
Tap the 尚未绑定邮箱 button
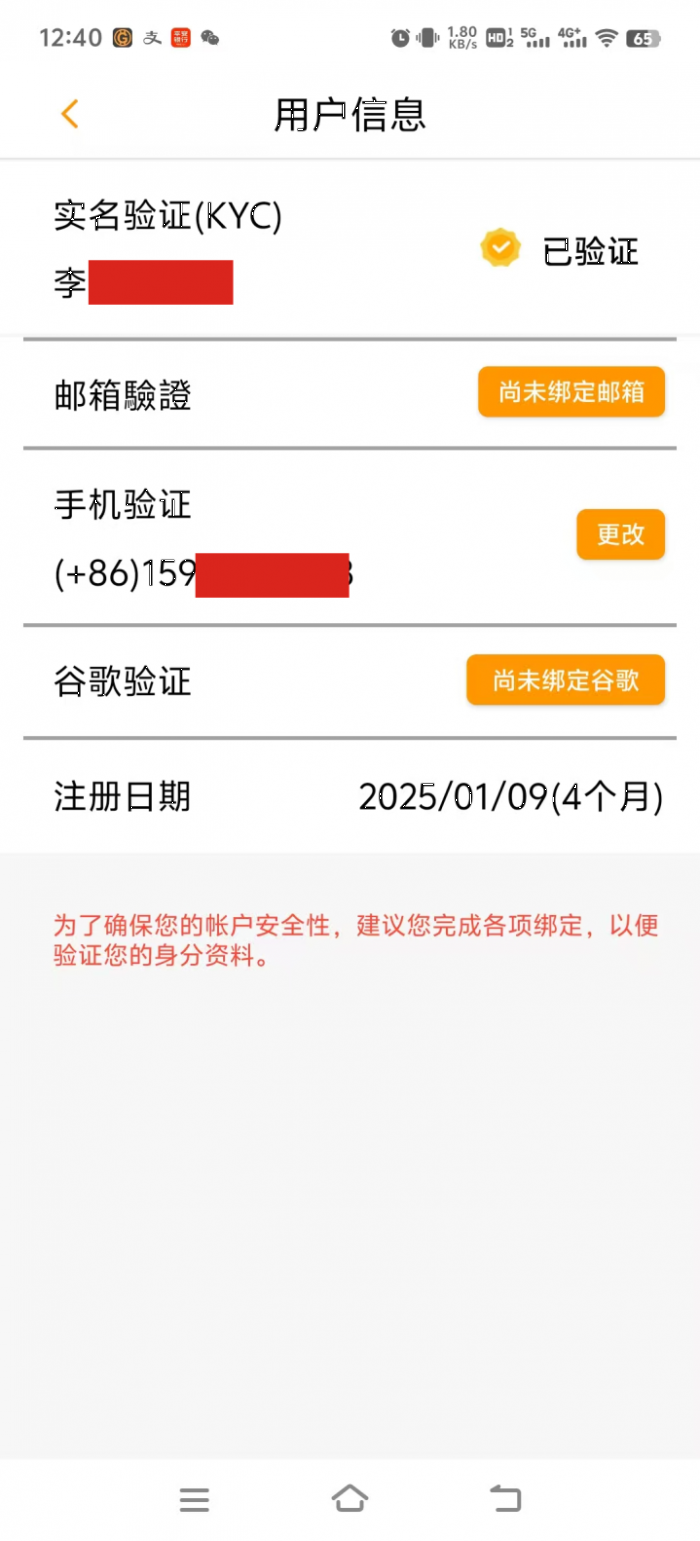pyautogui.click(x=571, y=392)
